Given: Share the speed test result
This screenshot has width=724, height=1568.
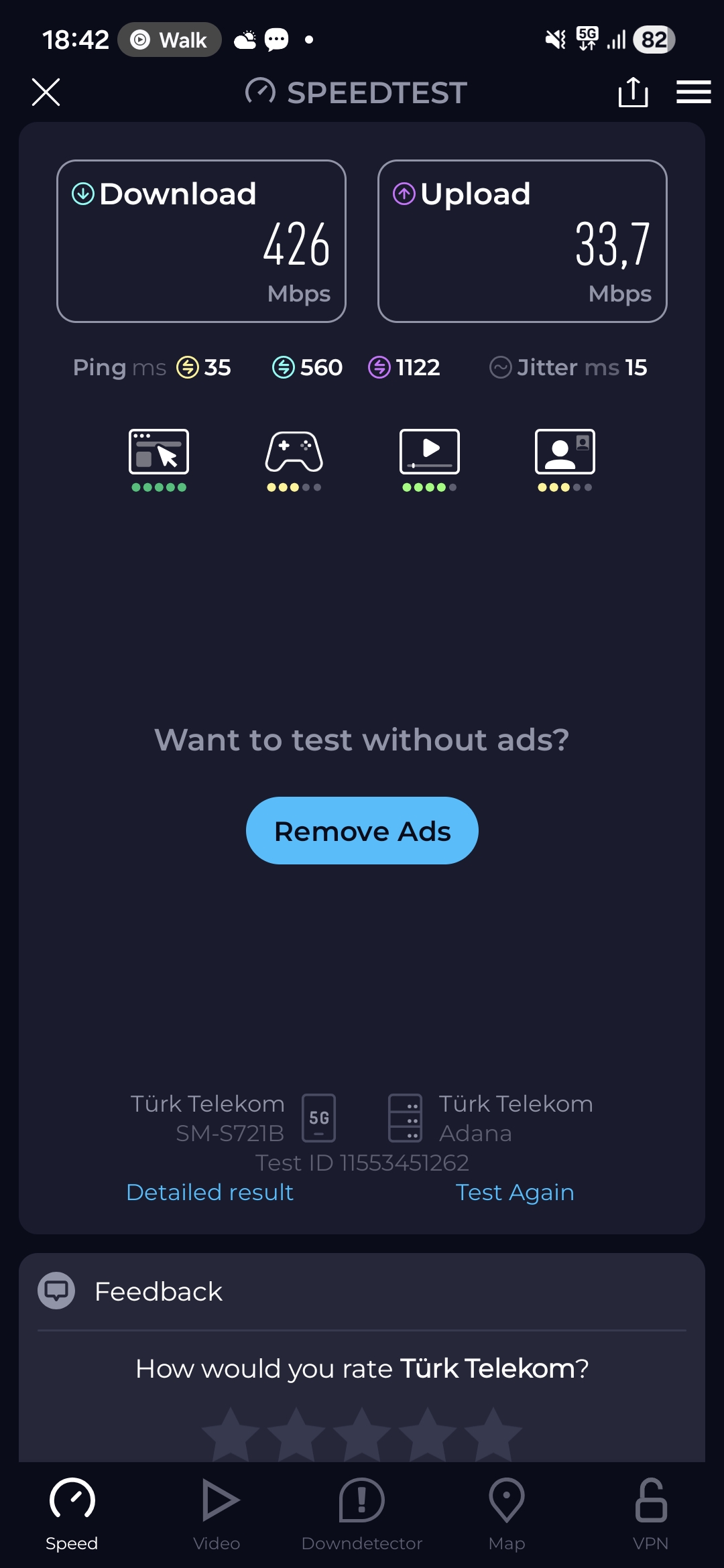Looking at the screenshot, I should 633,92.
